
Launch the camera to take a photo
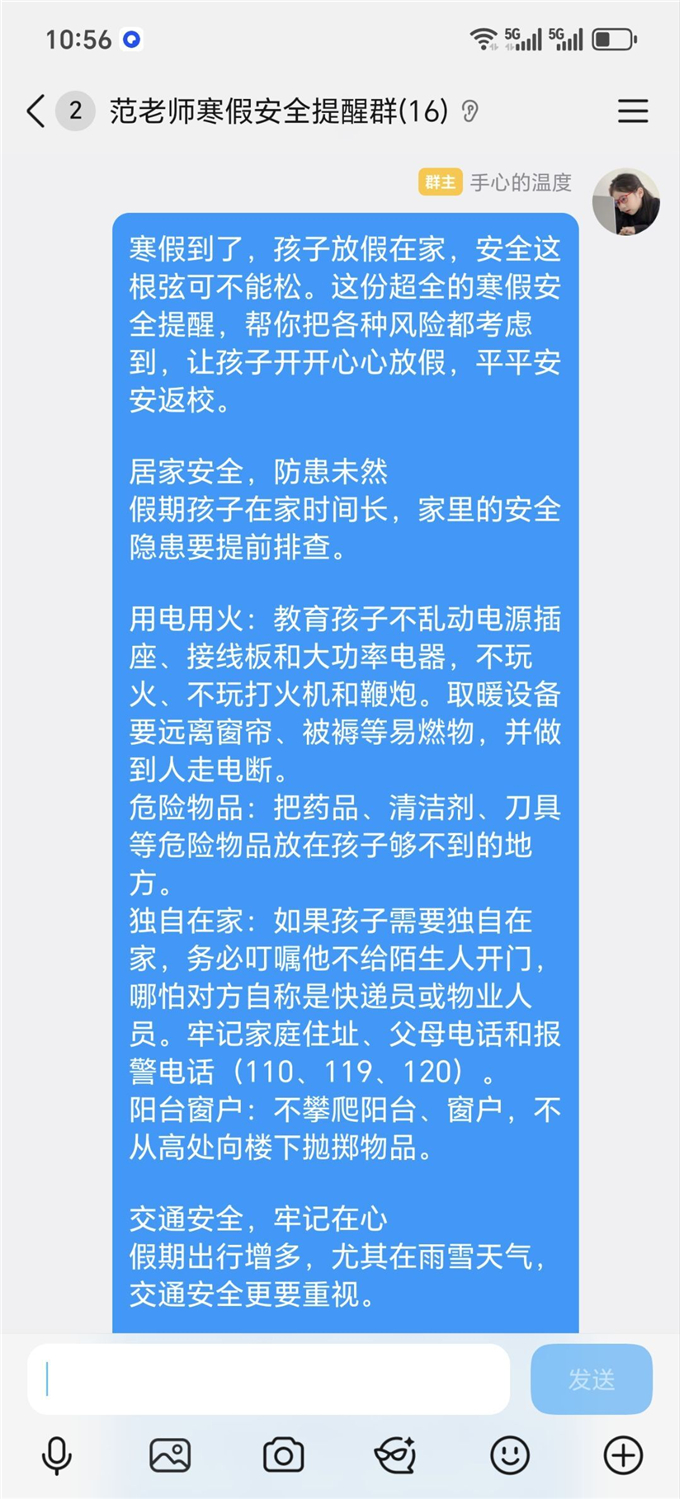tap(283, 1455)
